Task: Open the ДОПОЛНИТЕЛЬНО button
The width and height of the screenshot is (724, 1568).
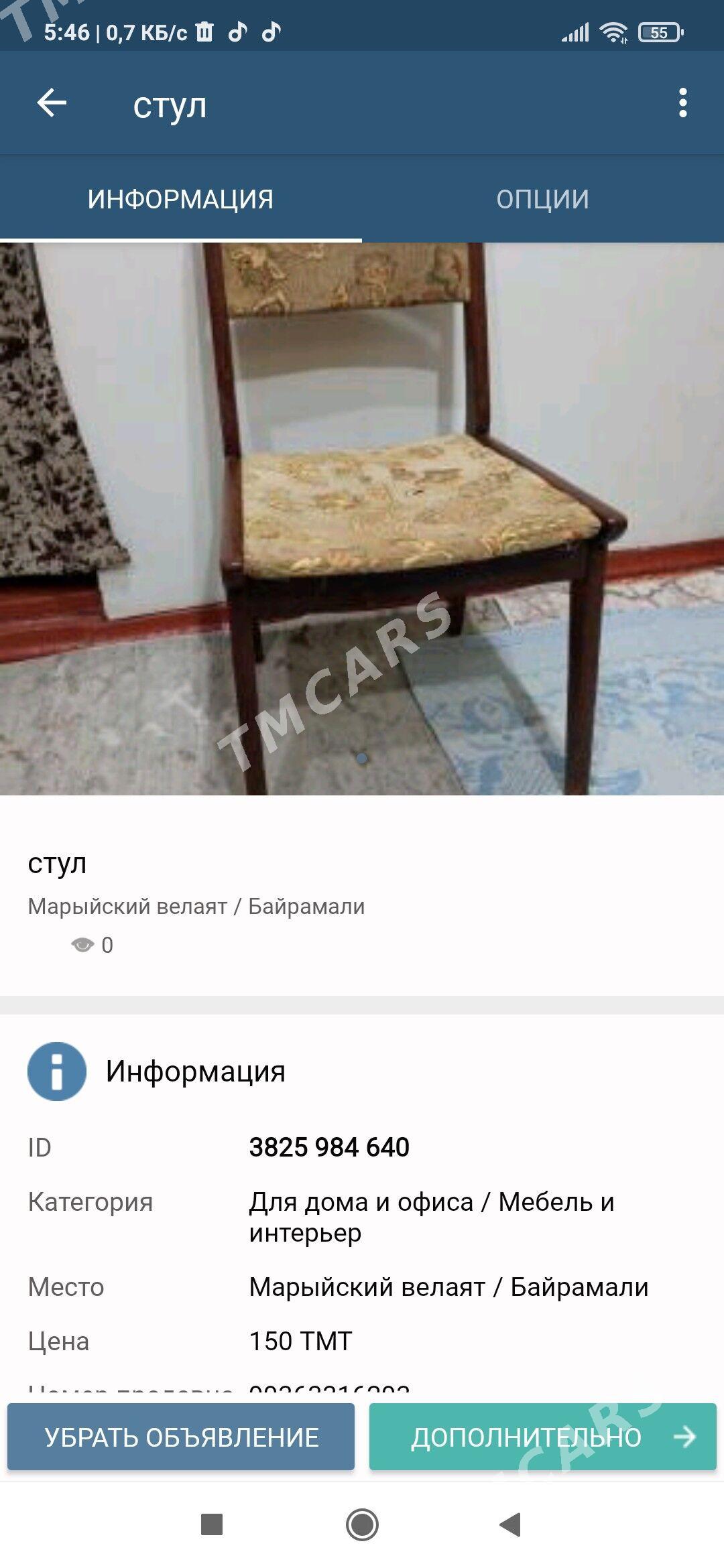Action: tap(543, 1437)
